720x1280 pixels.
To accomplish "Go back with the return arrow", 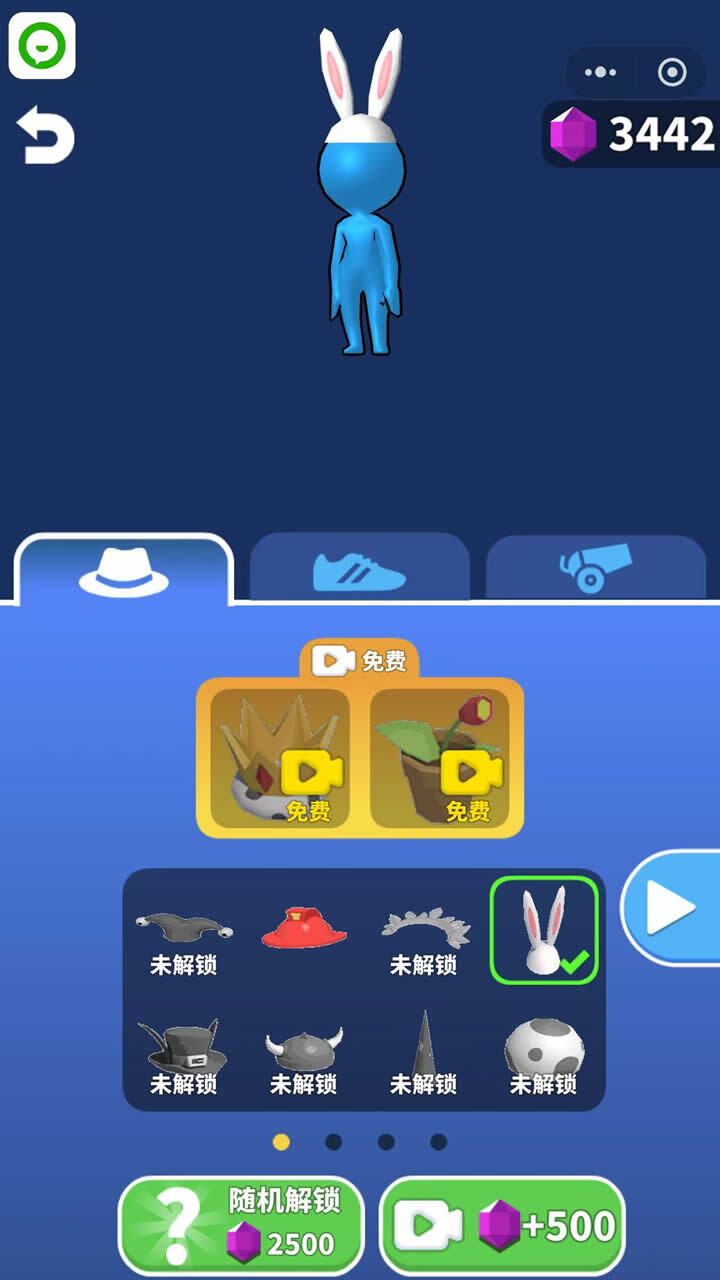I will 46,135.
